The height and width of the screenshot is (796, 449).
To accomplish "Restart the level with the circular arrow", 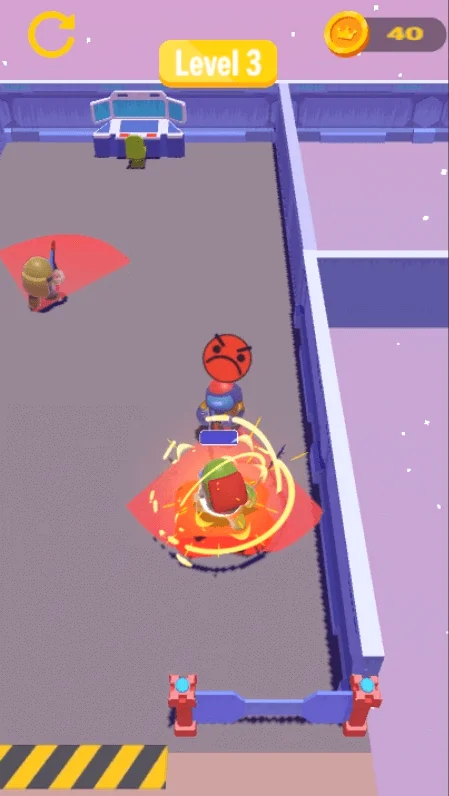I will pos(52,34).
